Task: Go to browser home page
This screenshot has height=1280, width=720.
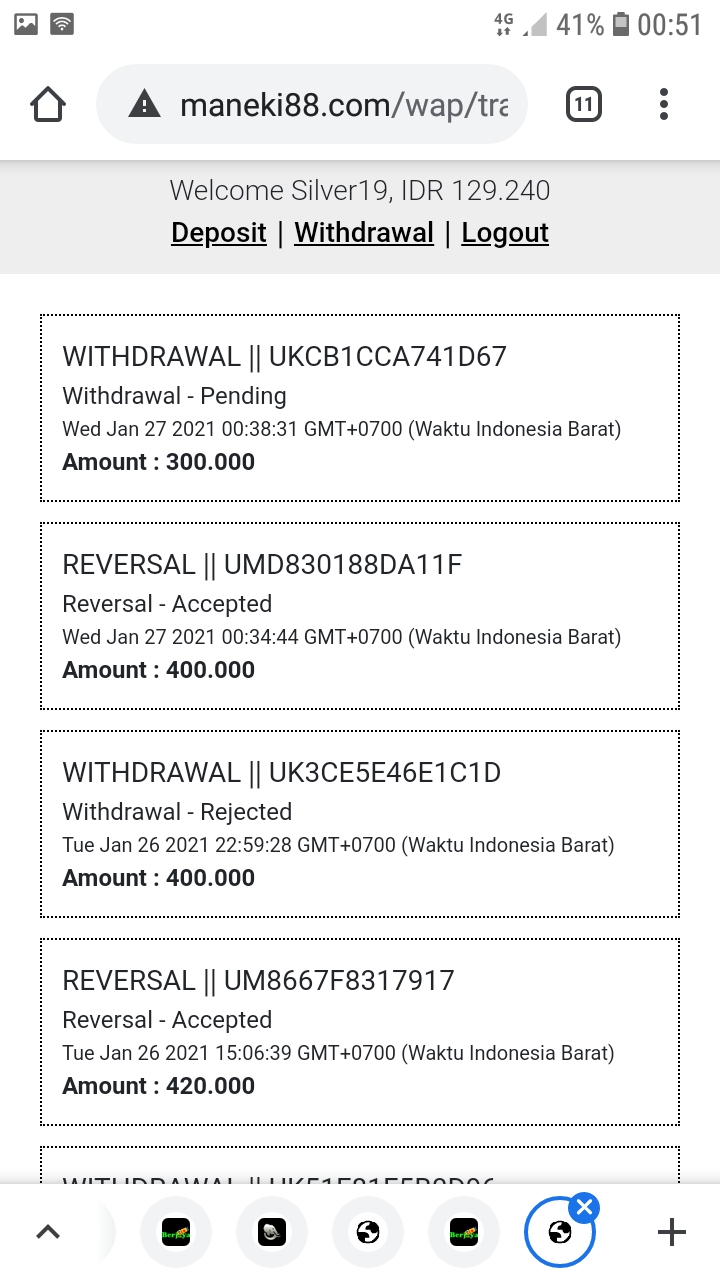Action: (x=48, y=104)
